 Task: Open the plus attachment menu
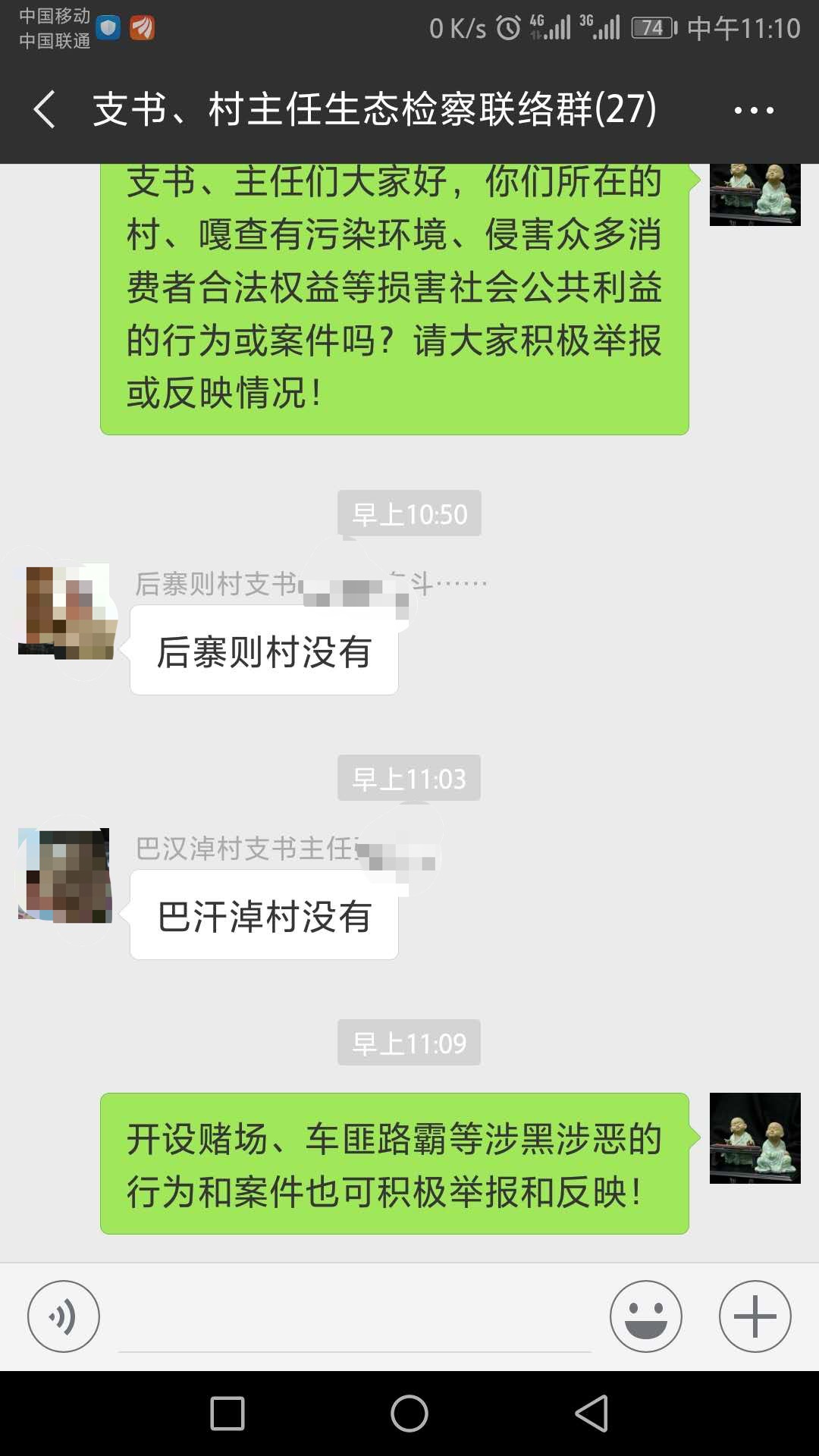pos(755,1316)
